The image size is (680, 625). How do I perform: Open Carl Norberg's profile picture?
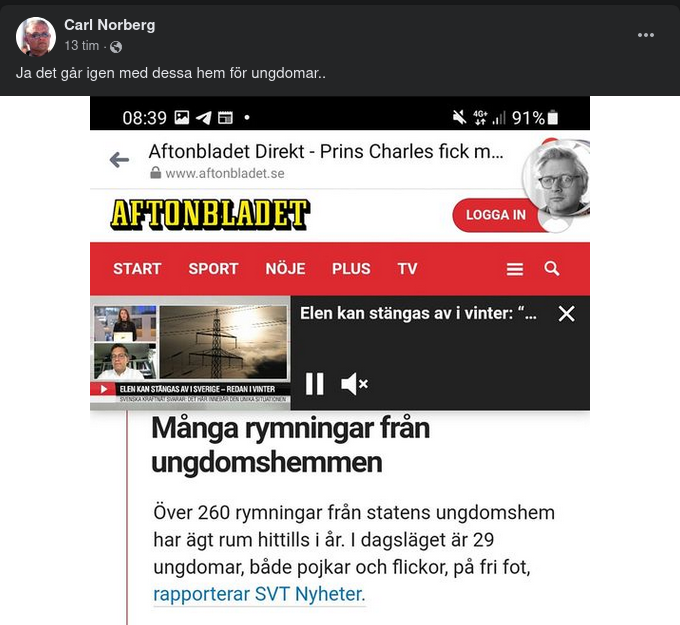tap(36, 36)
